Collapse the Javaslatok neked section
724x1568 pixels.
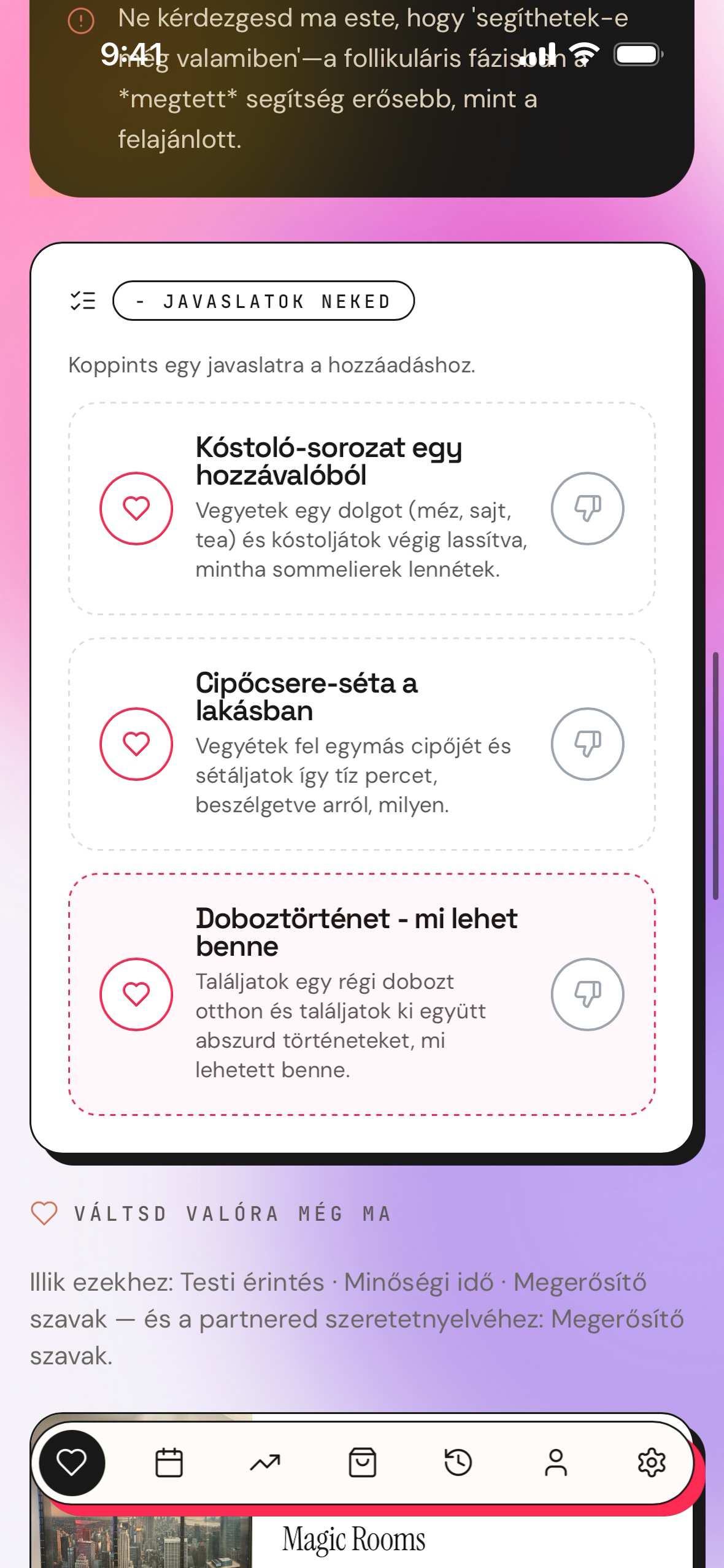[x=263, y=301]
